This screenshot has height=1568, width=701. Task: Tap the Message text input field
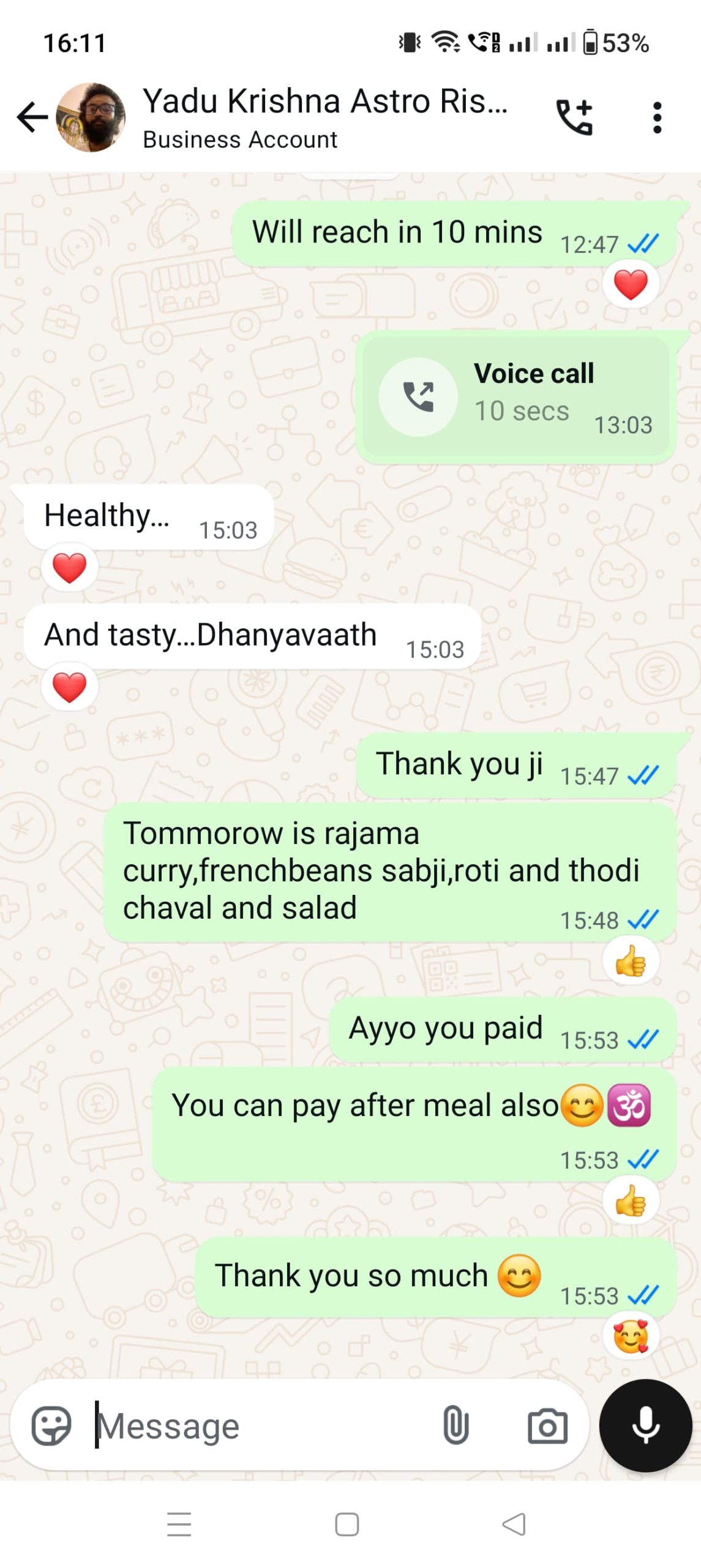245,1424
